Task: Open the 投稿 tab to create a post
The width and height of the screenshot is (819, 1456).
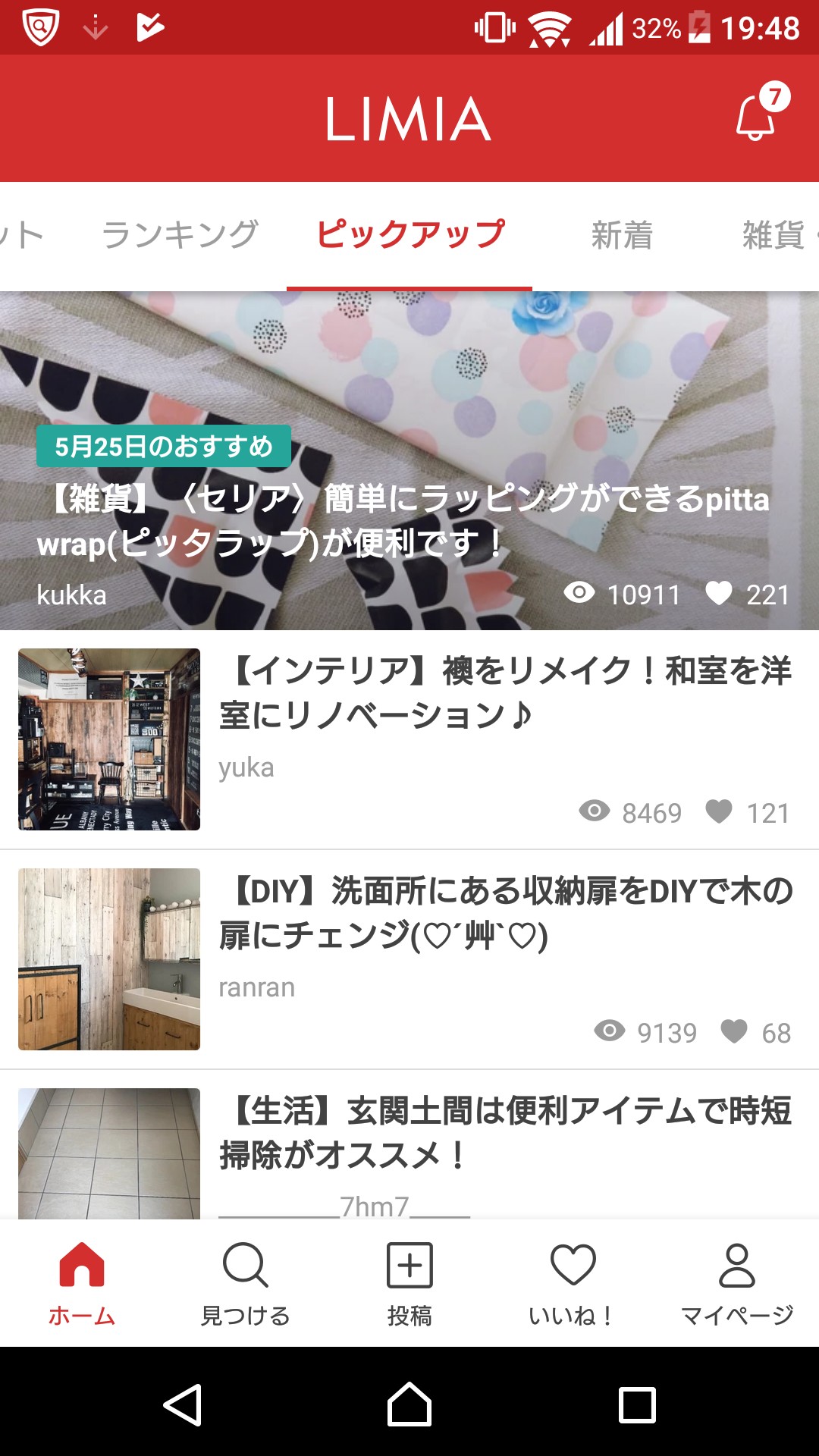Action: click(x=409, y=1283)
